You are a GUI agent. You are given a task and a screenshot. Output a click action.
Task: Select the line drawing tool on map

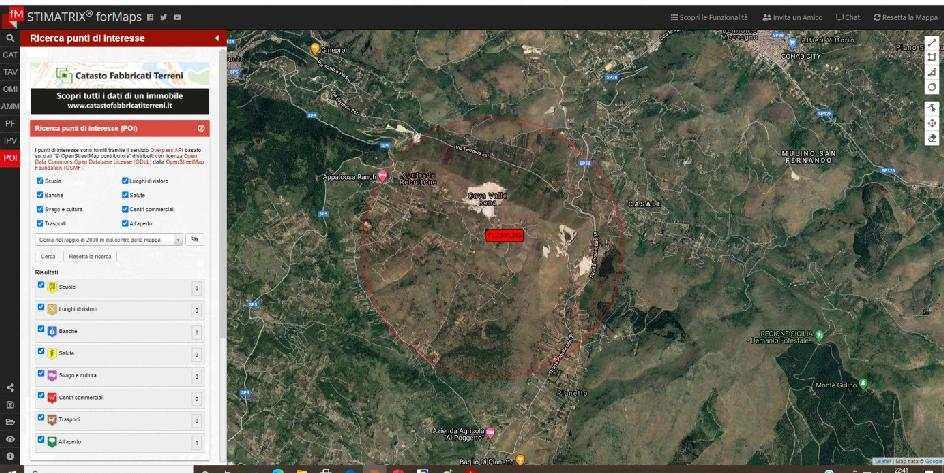click(932, 42)
